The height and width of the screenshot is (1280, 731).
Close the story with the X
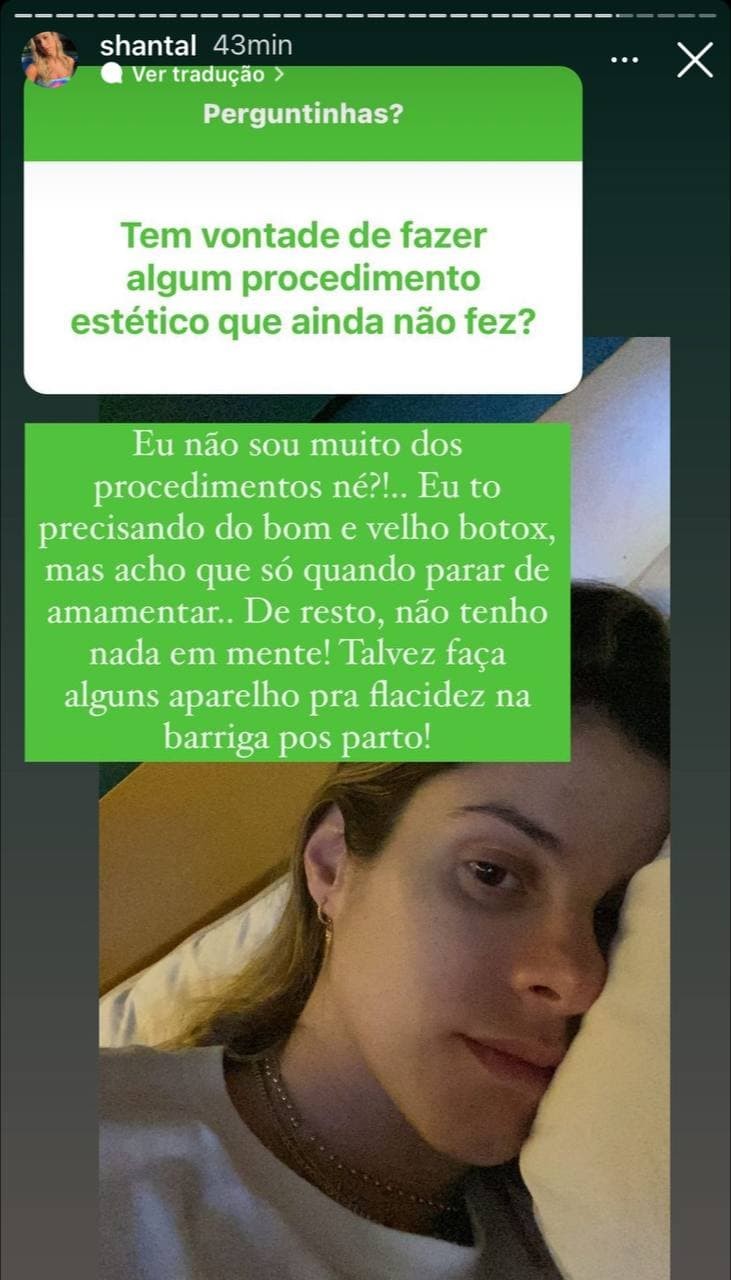pos(694,60)
